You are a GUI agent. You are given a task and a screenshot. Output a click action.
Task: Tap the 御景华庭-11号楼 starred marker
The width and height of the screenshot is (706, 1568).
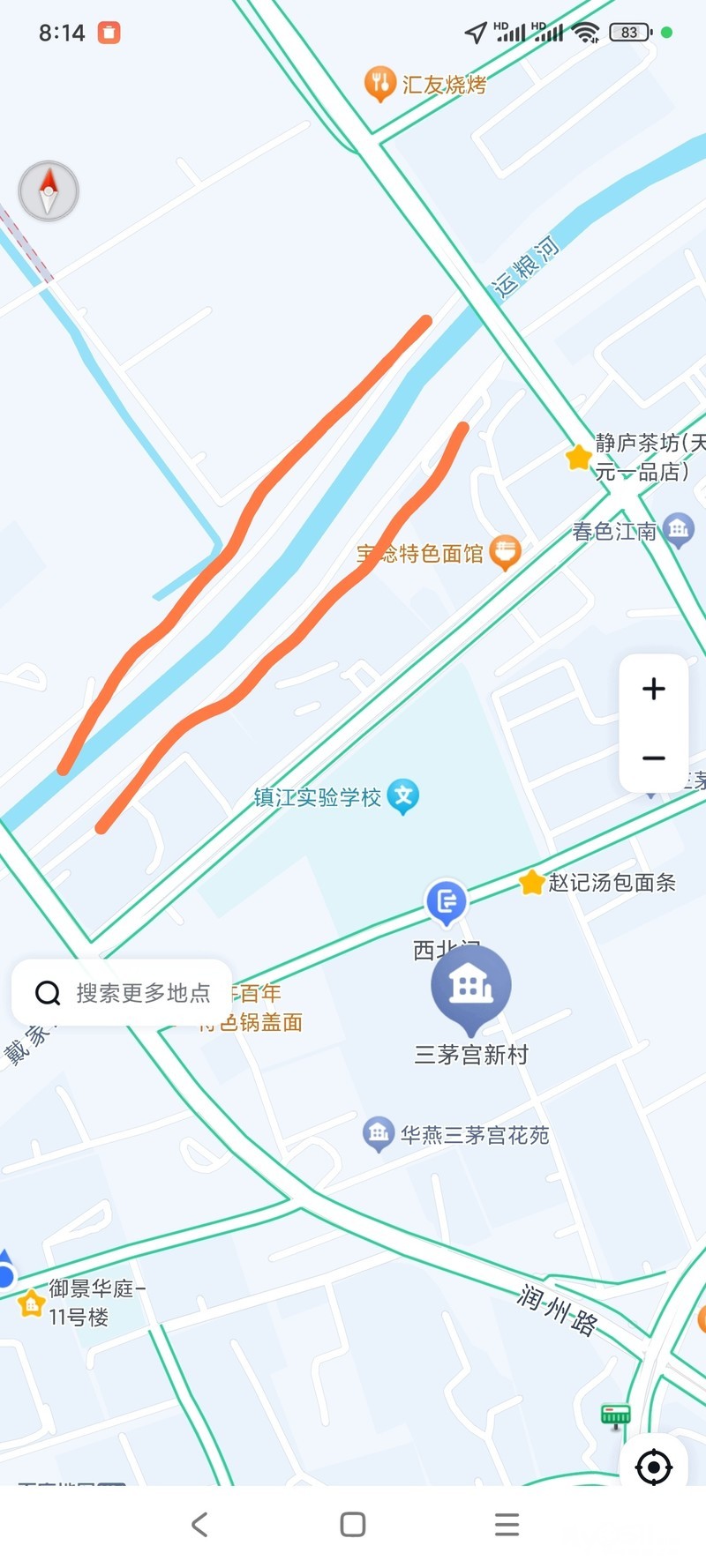(32, 1303)
